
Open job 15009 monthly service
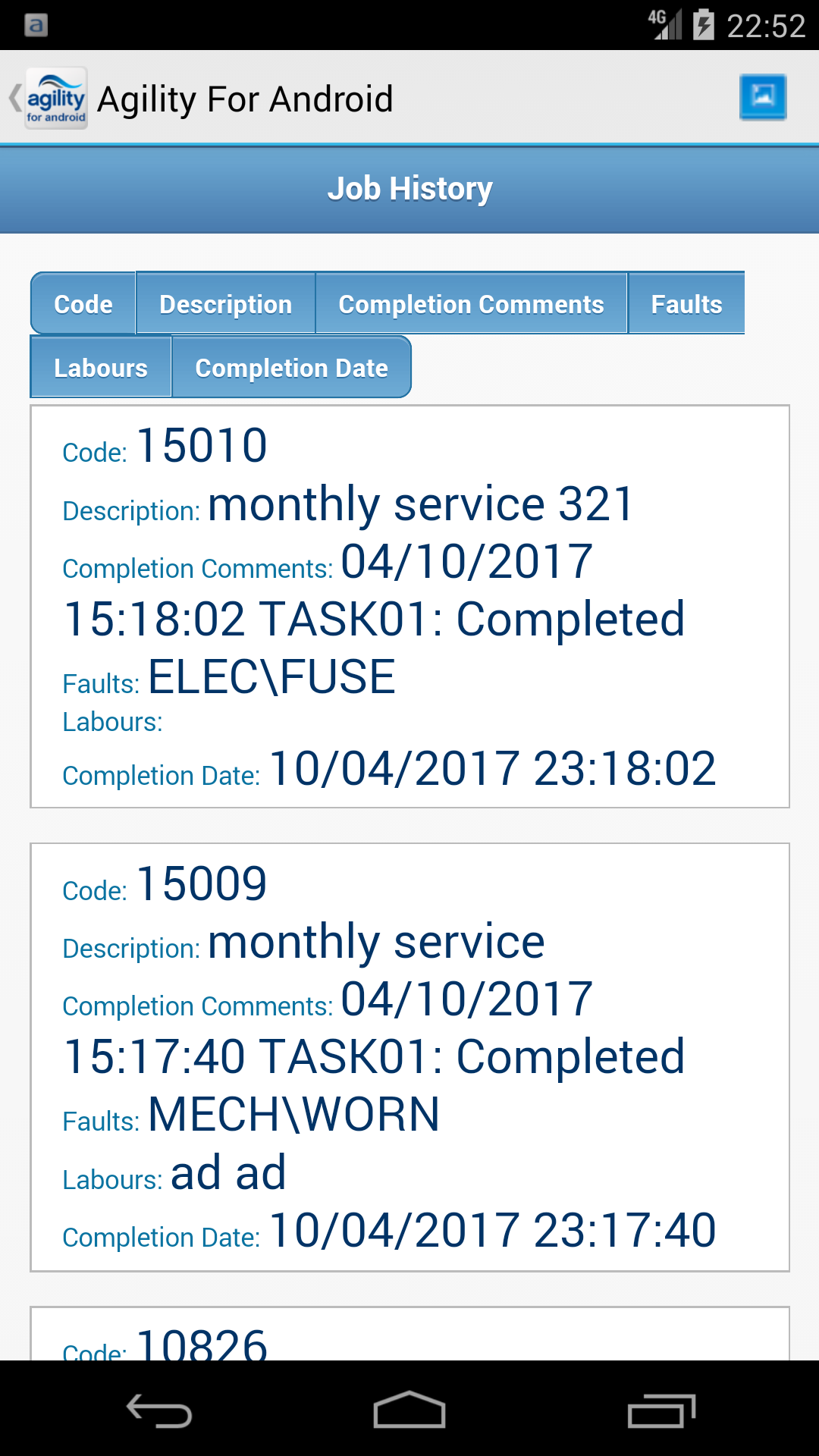pyautogui.click(x=409, y=1057)
